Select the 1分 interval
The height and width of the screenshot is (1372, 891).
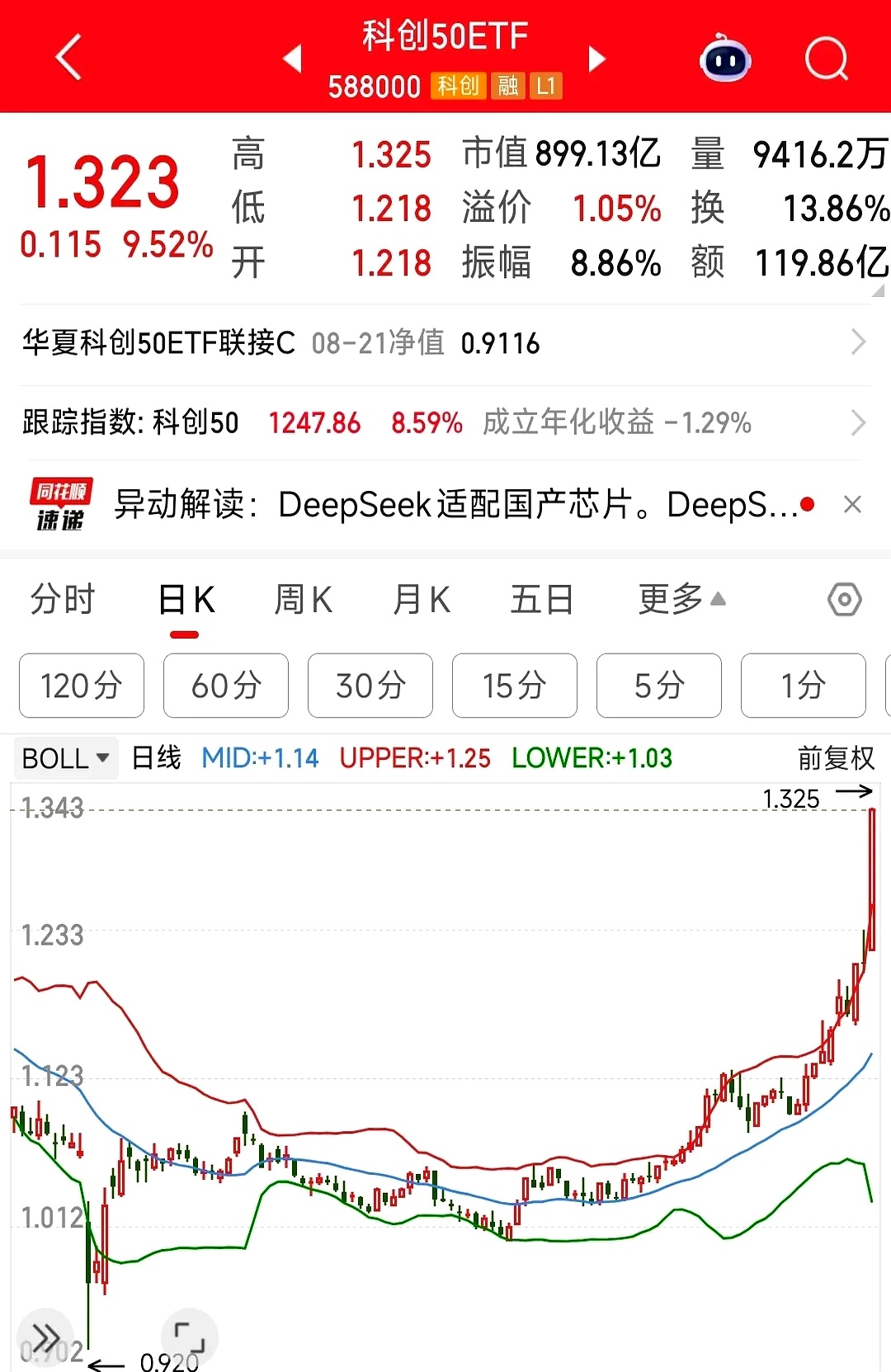(803, 686)
